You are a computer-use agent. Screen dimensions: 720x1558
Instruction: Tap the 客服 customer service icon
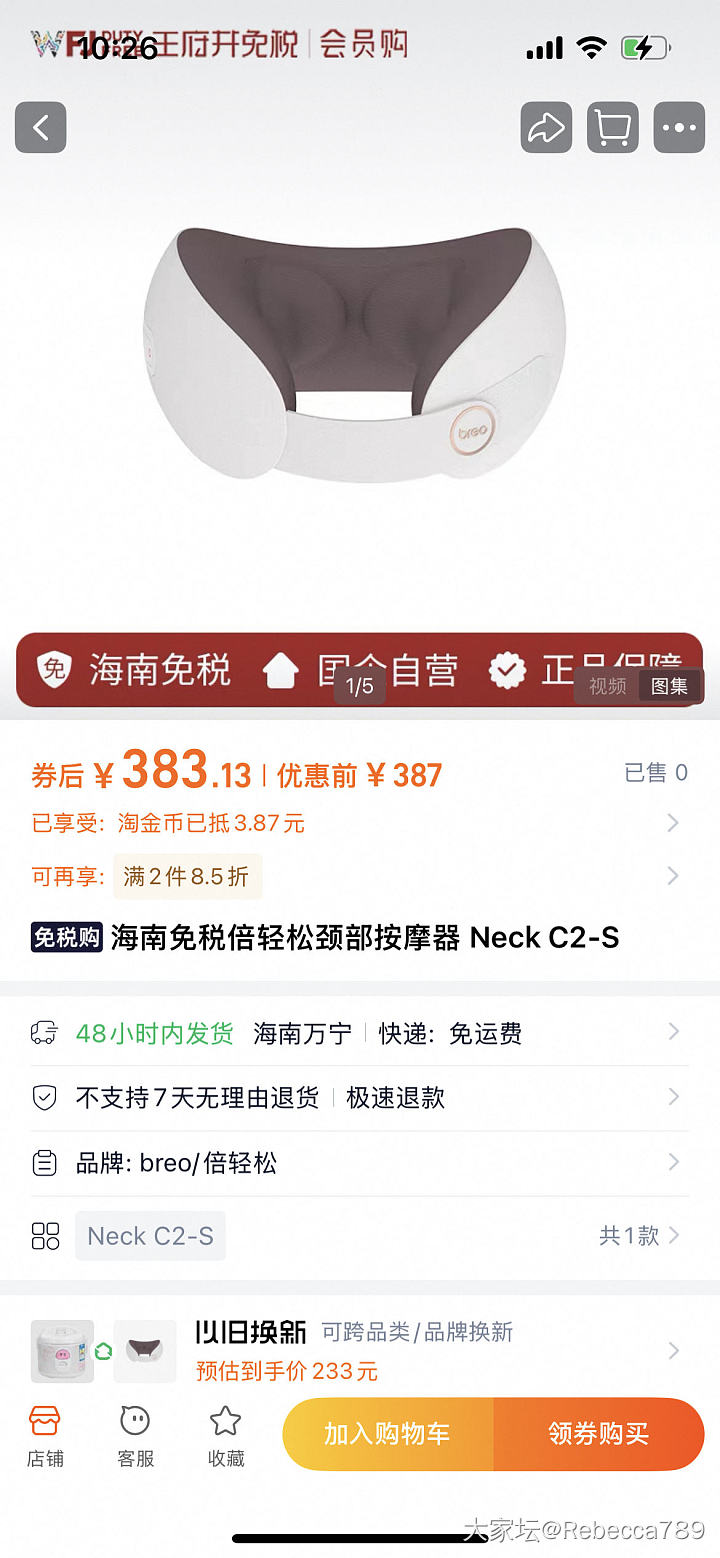(134, 1434)
